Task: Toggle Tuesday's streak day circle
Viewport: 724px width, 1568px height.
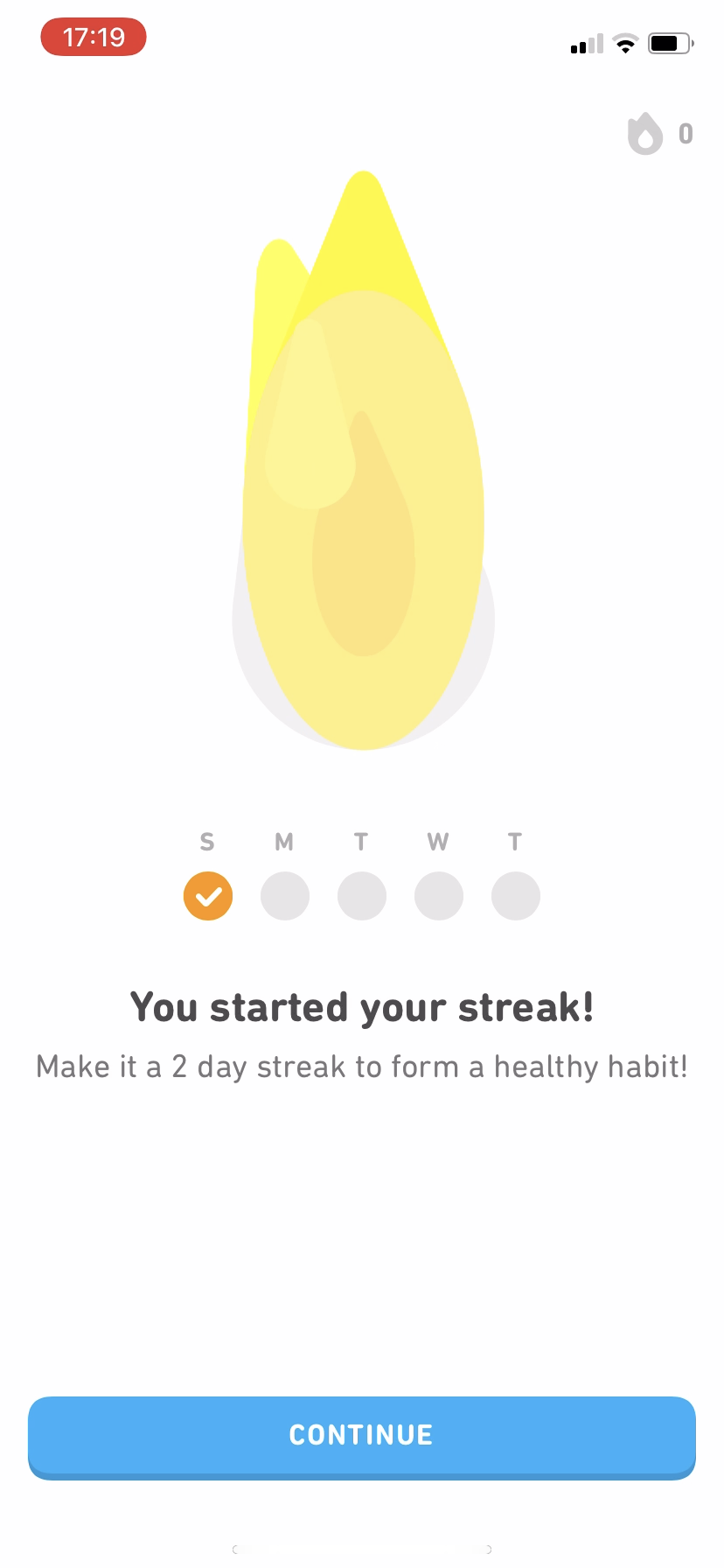Action: point(361,895)
